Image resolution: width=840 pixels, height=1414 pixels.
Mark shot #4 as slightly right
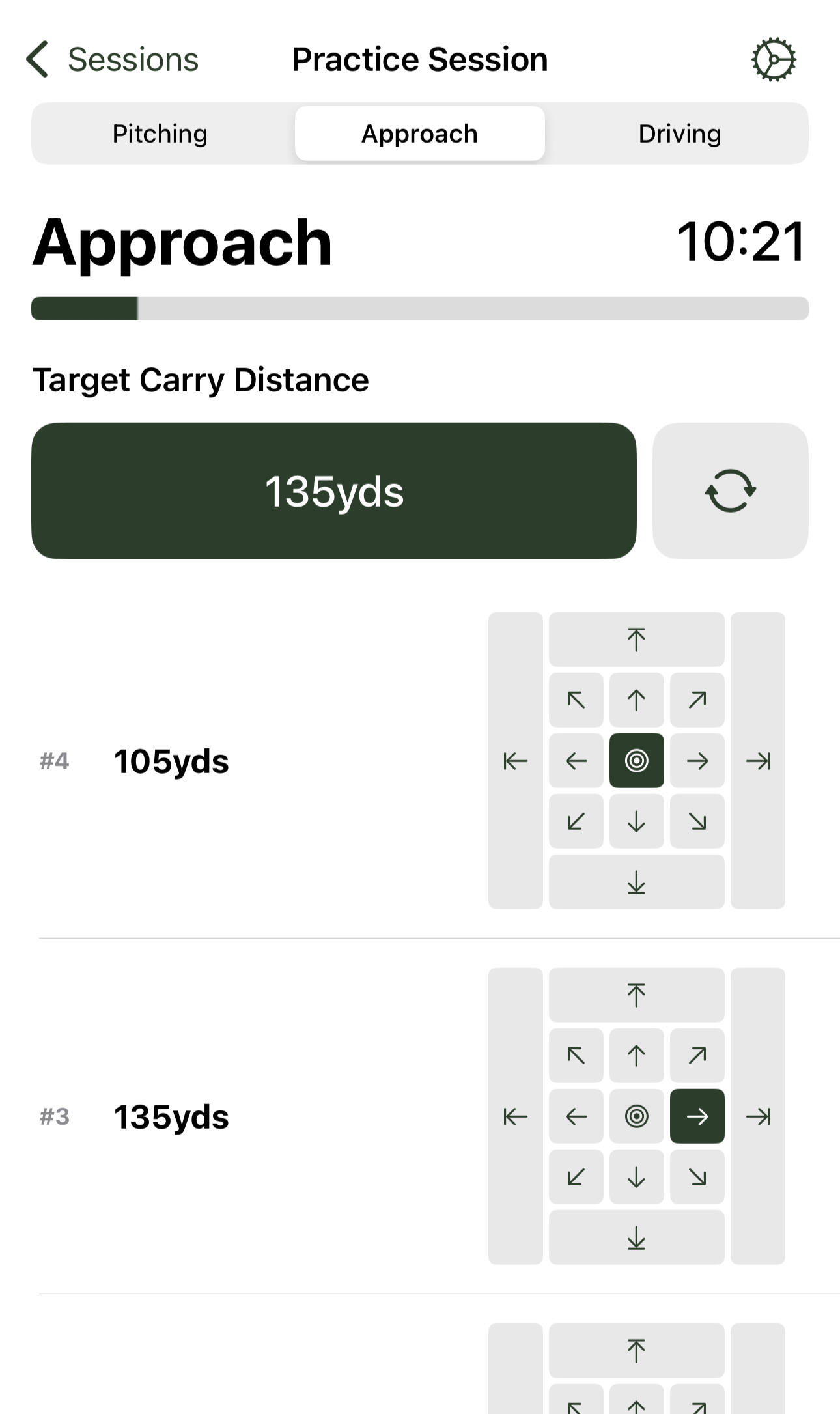tap(697, 761)
